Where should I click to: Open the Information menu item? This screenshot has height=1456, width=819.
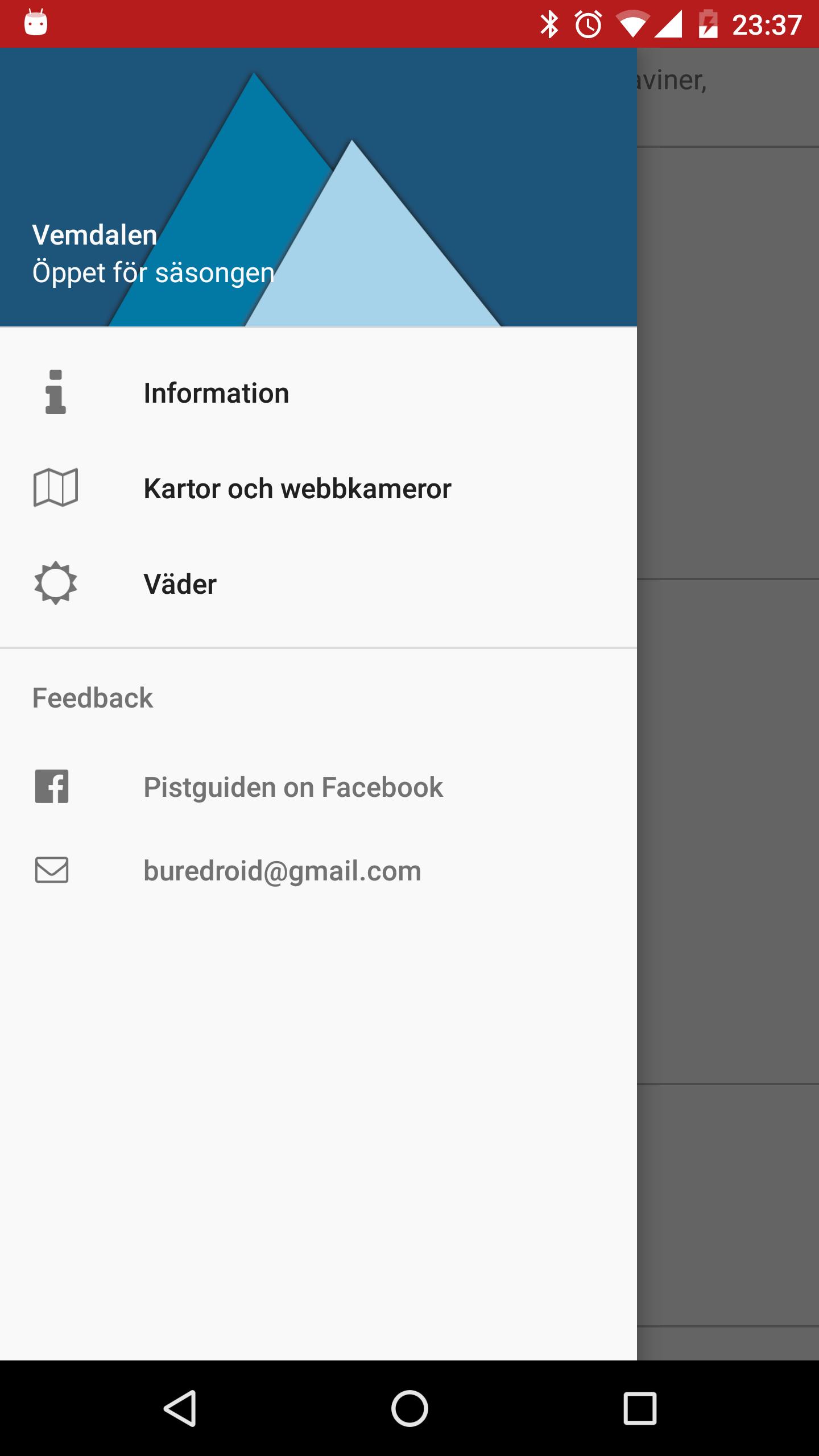click(216, 393)
